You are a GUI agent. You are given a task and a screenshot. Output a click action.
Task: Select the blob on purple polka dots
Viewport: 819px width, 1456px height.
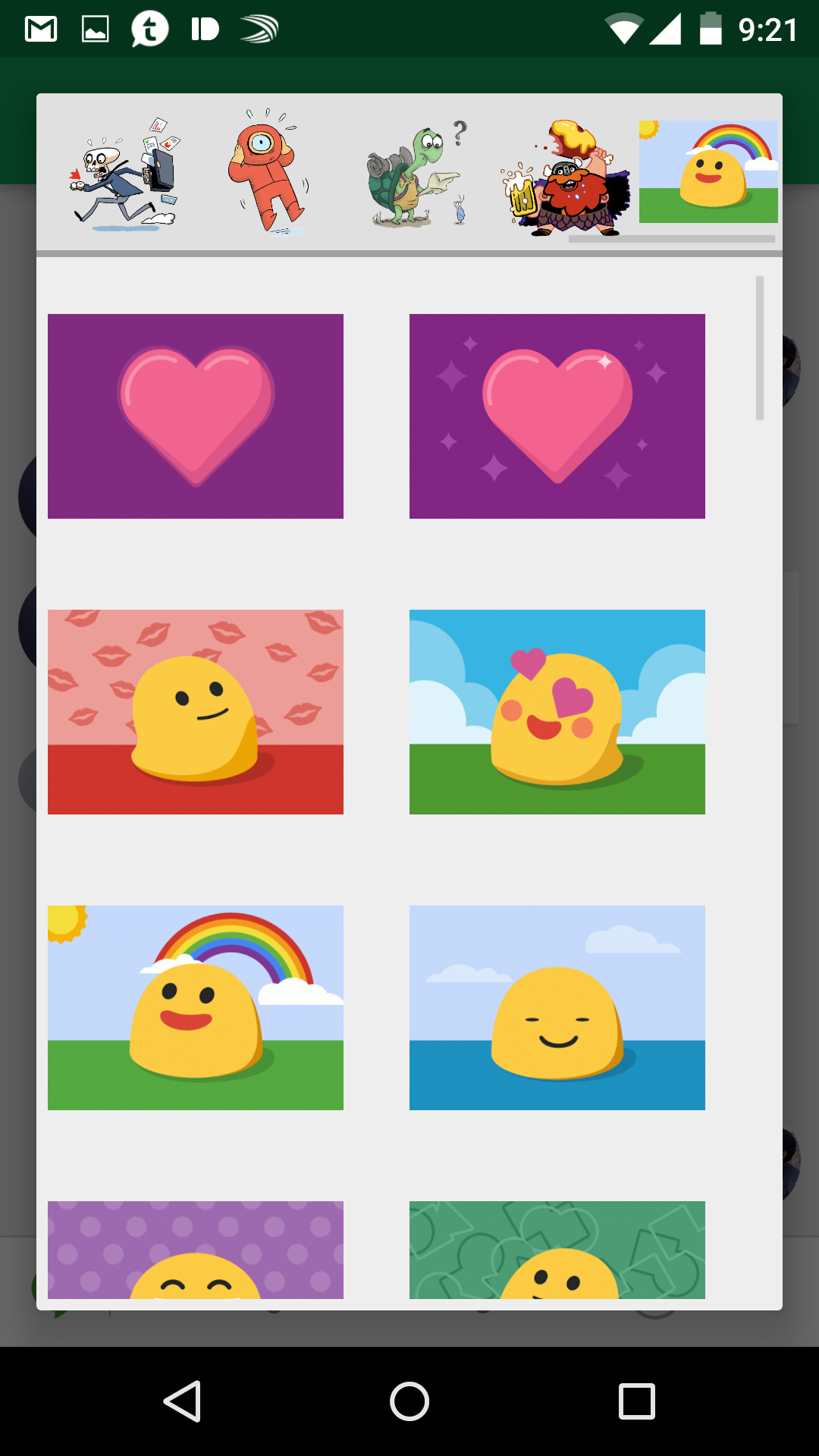coord(196,1250)
